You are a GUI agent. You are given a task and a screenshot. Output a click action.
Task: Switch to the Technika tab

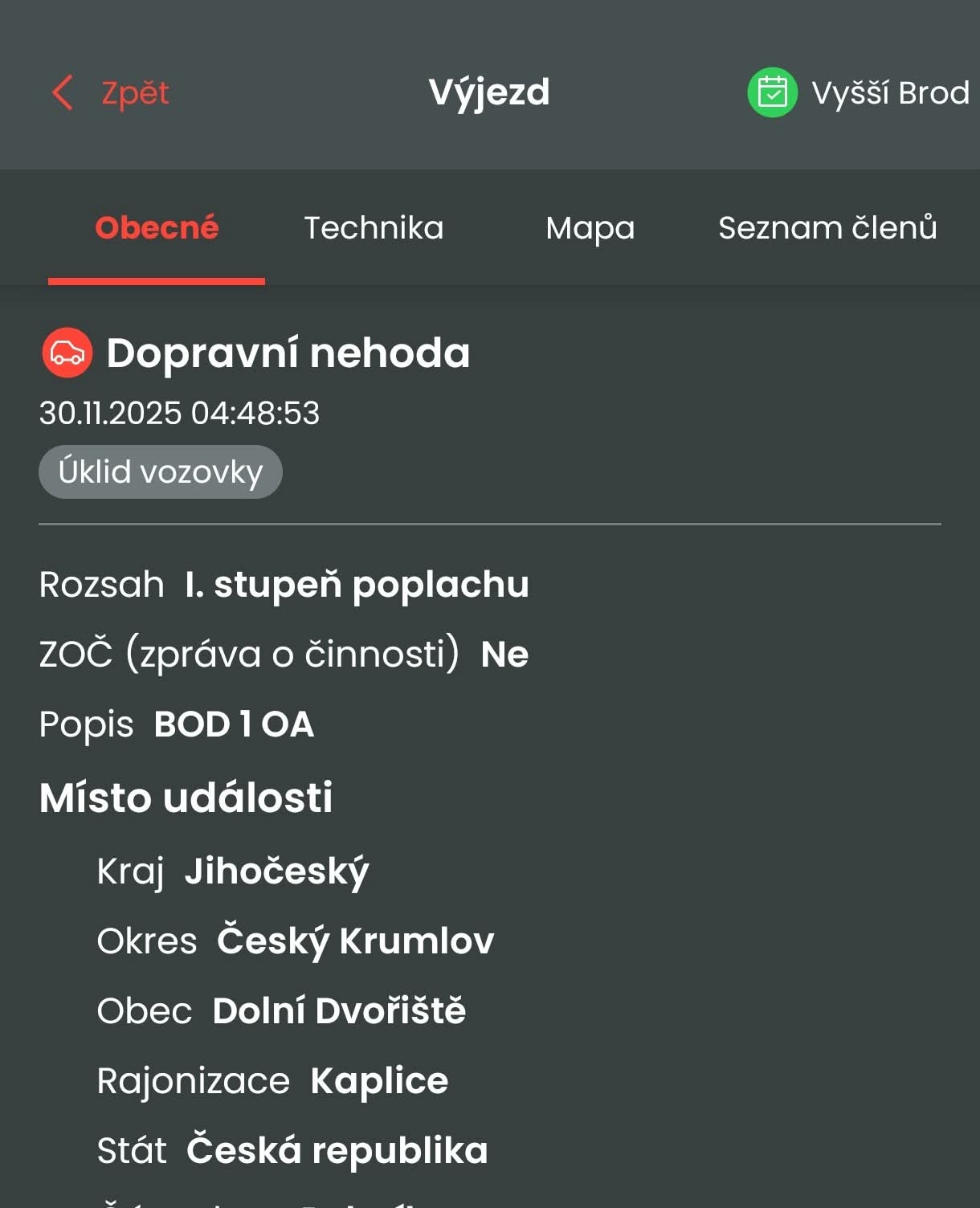(374, 228)
